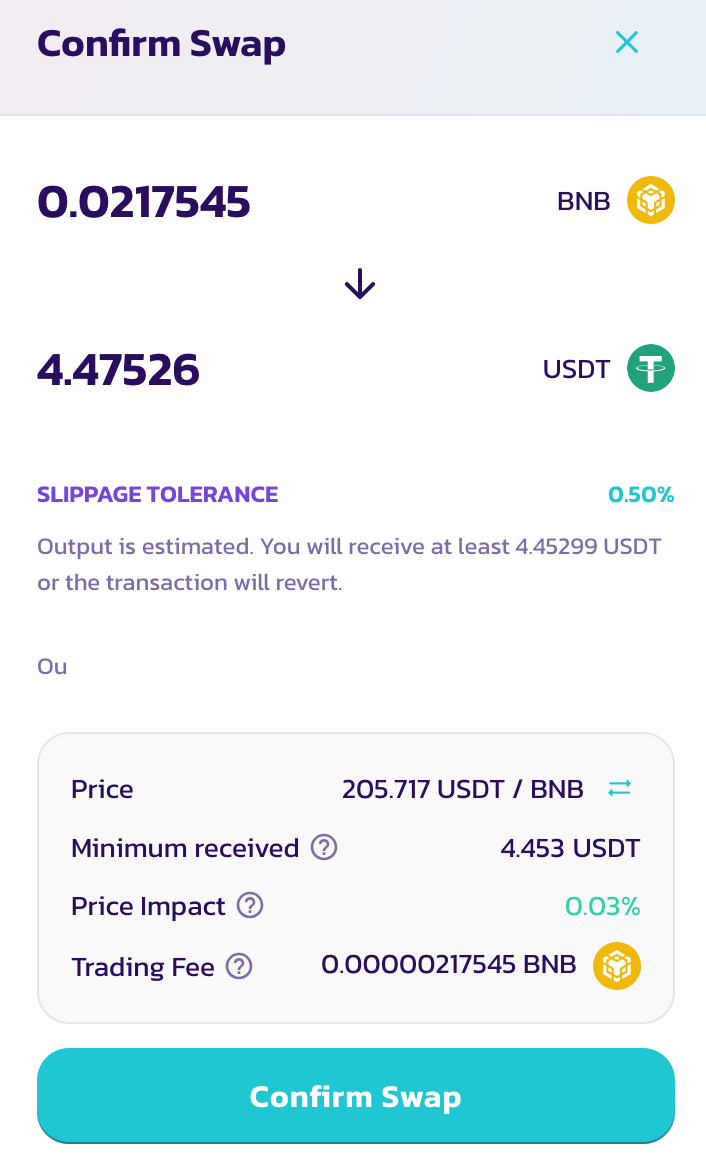706x1160 pixels.
Task: Show the Trading Fee help tooltip
Action: pos(239,967)
